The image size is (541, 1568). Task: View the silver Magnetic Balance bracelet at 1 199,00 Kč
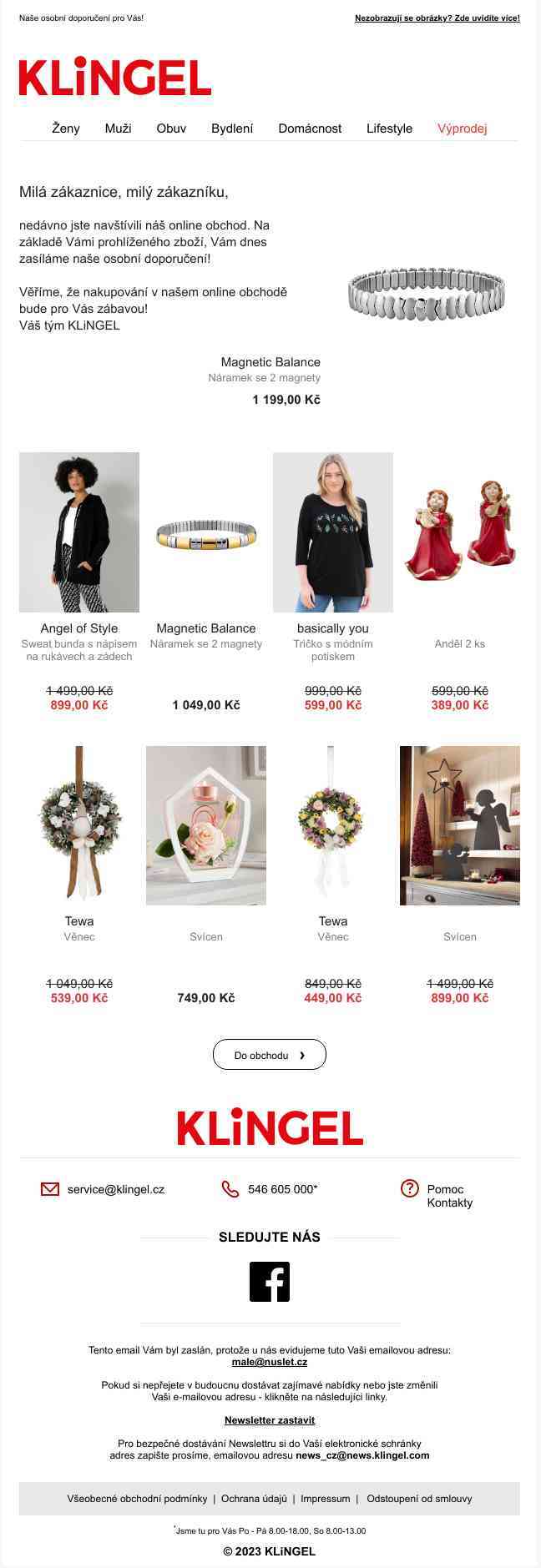pos(426,294)
